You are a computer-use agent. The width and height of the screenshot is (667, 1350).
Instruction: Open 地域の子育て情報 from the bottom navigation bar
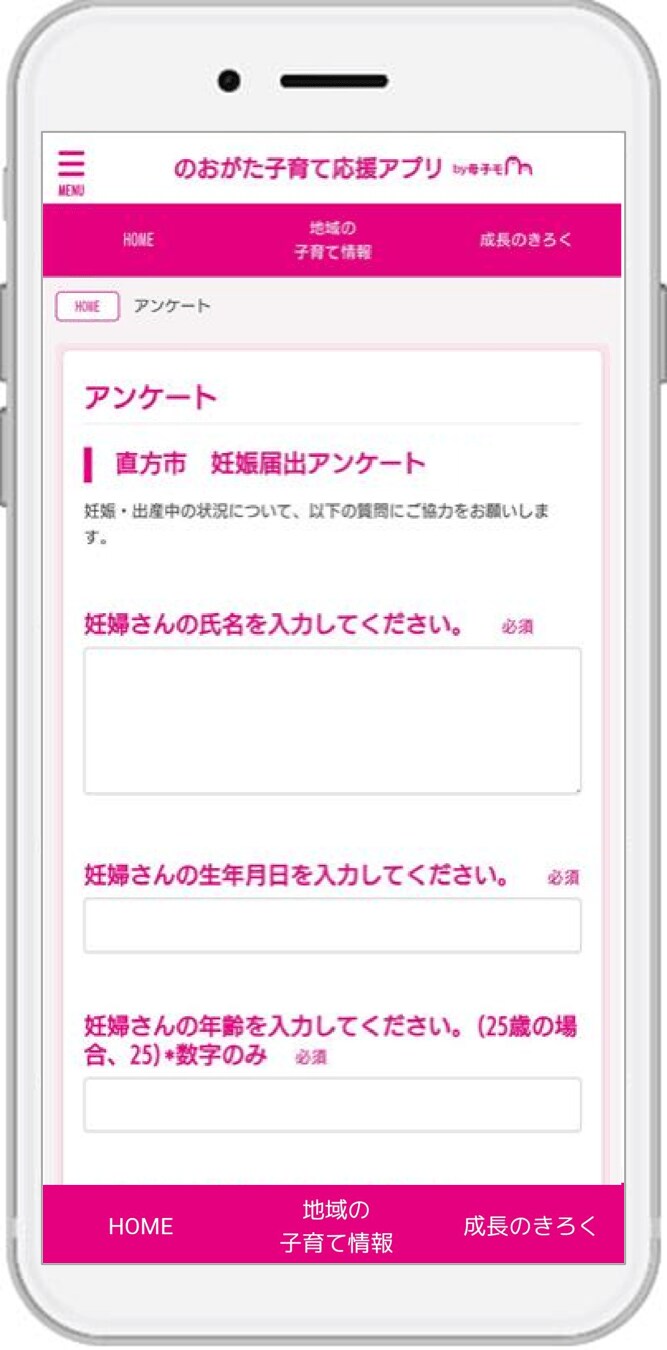(x=336, y=1226)
